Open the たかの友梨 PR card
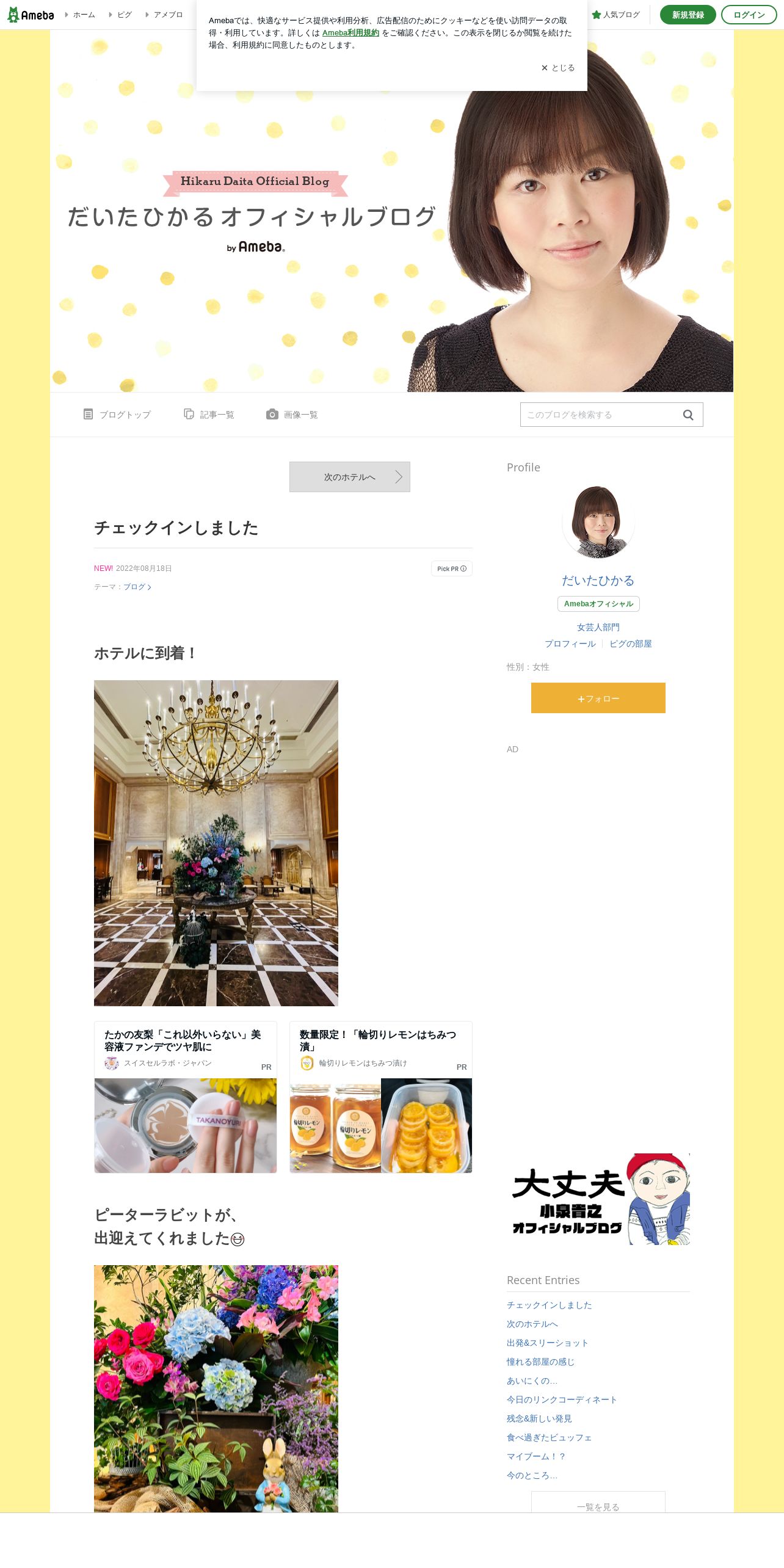 (186, 1097)
